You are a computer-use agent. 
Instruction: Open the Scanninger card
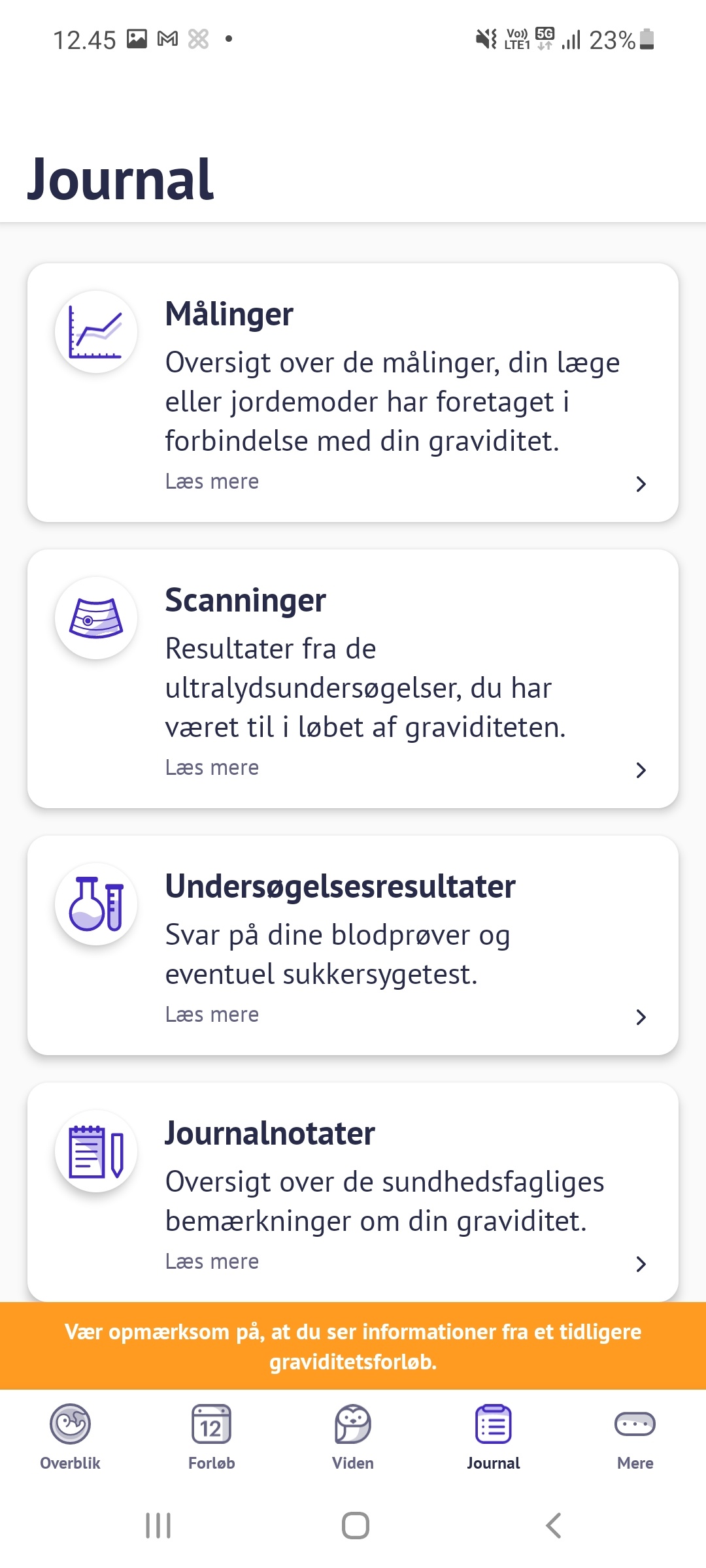[353, 678]
